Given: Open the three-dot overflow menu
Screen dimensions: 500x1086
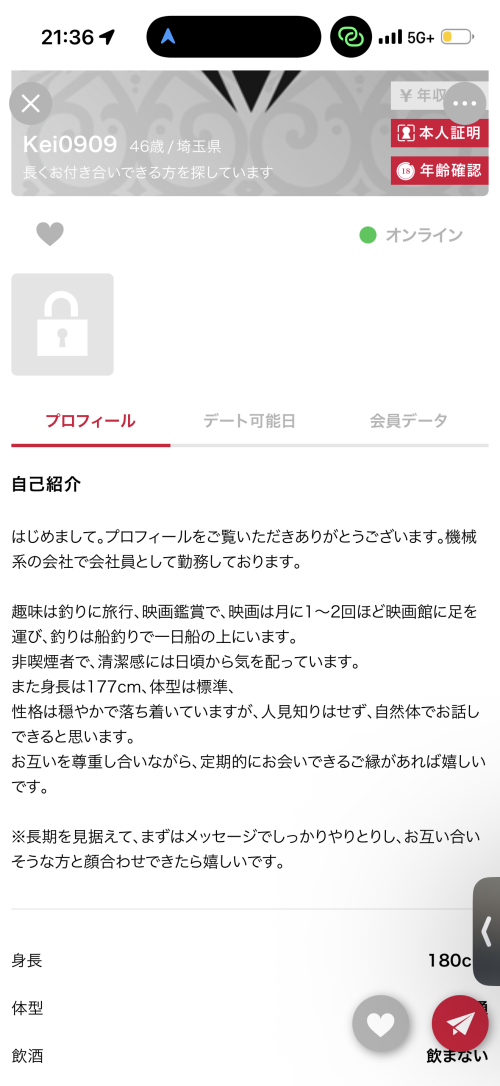Looking at the screenshot, I should [x=465, y=103].
